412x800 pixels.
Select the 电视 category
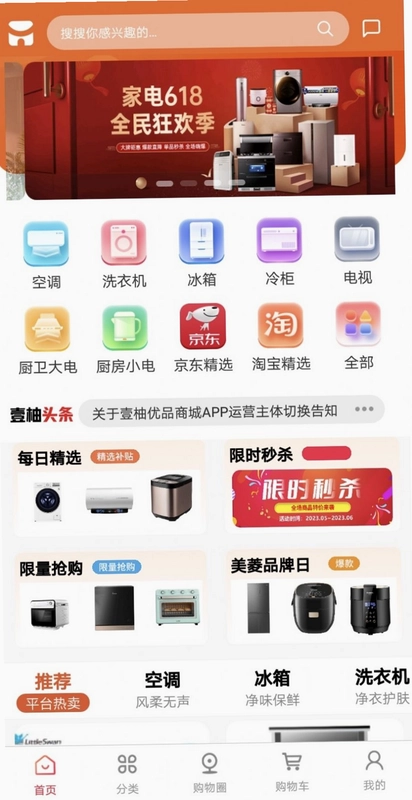click(x=357, y=251)
